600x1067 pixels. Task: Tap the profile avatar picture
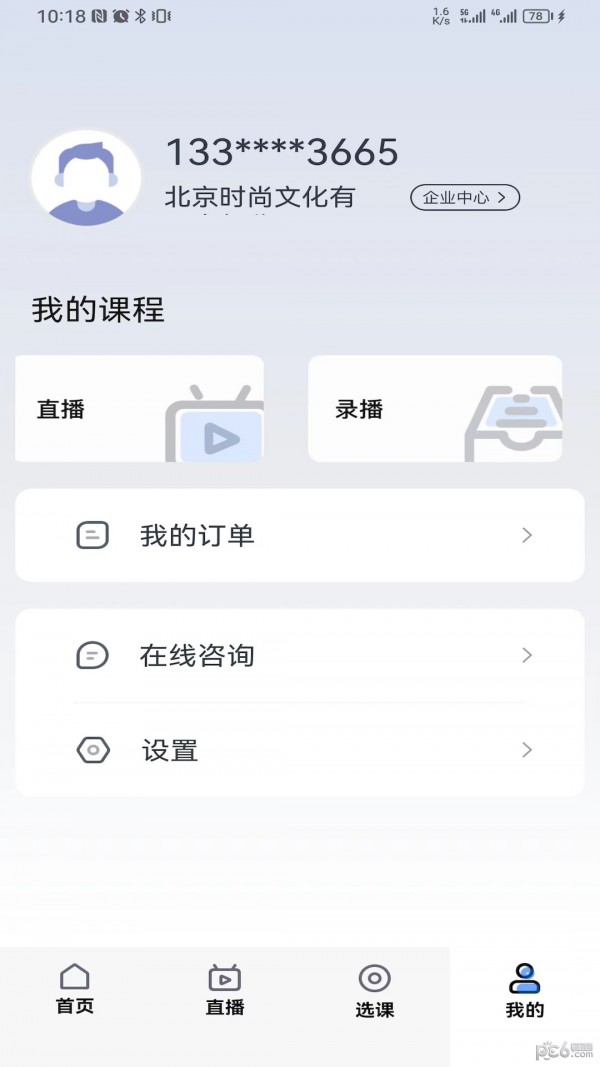tap(86, 178)
